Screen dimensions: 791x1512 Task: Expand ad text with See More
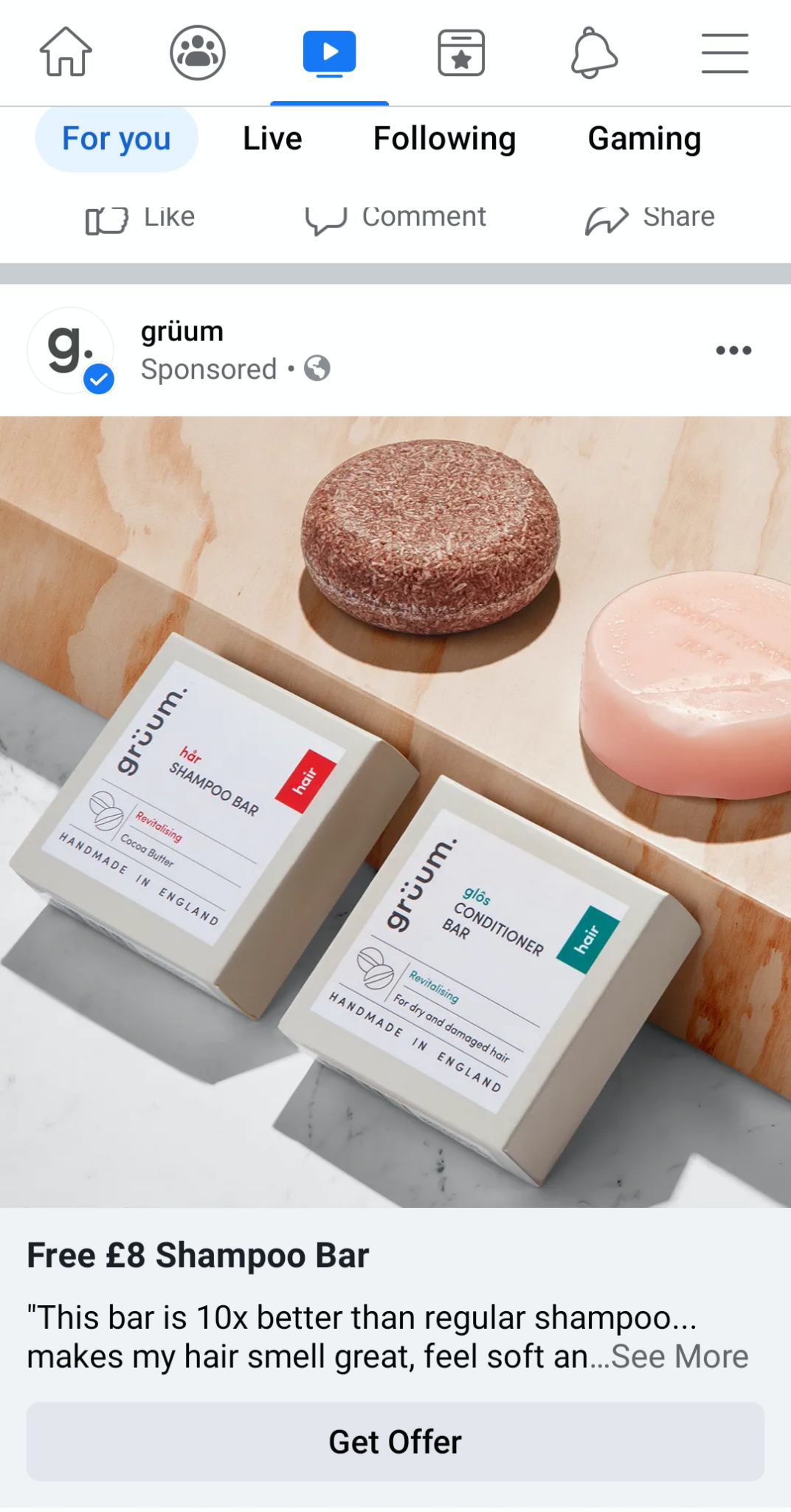tap(679, 1356)
